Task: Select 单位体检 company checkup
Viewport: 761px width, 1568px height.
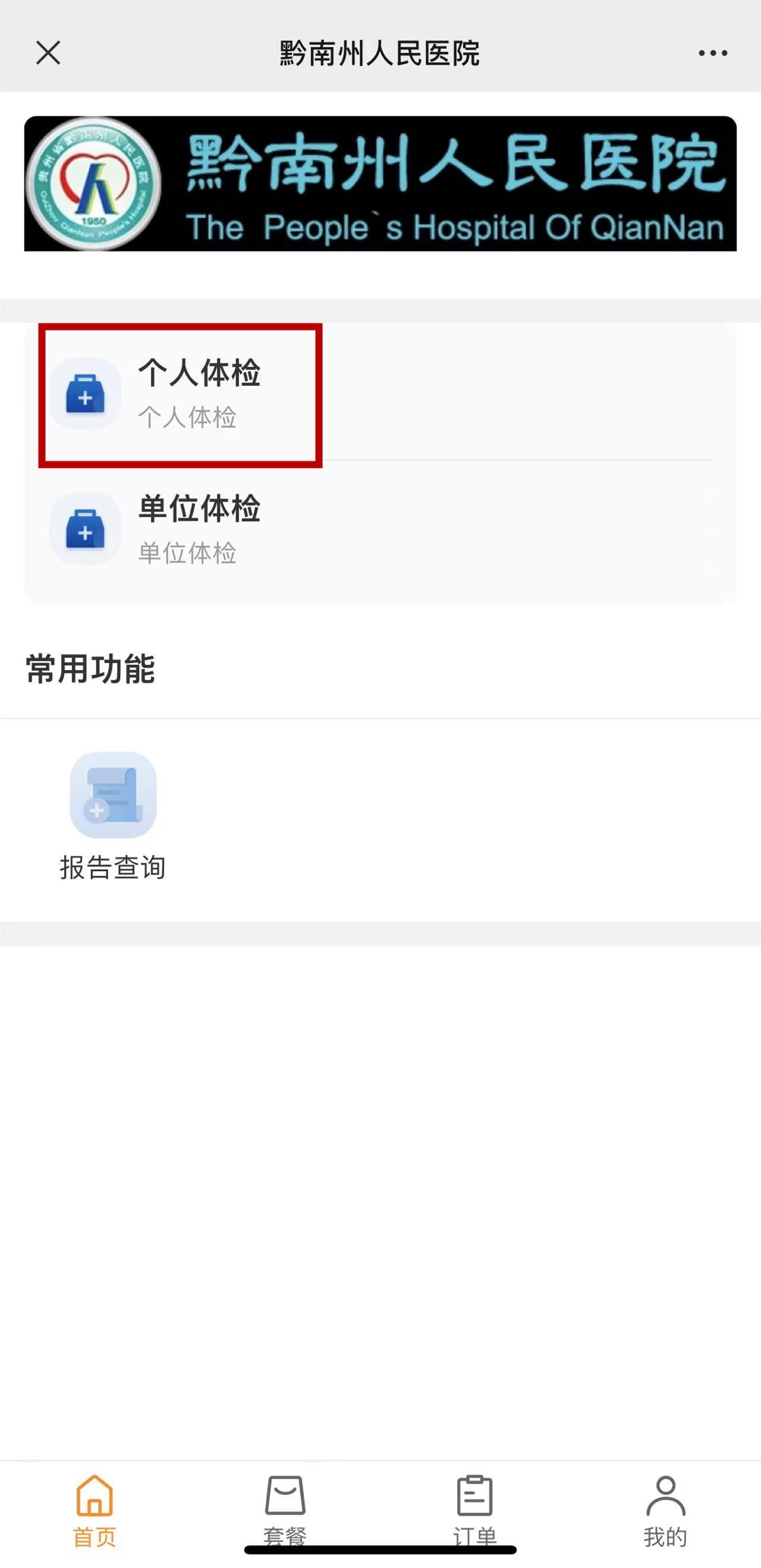Action: tap(380, 529)
